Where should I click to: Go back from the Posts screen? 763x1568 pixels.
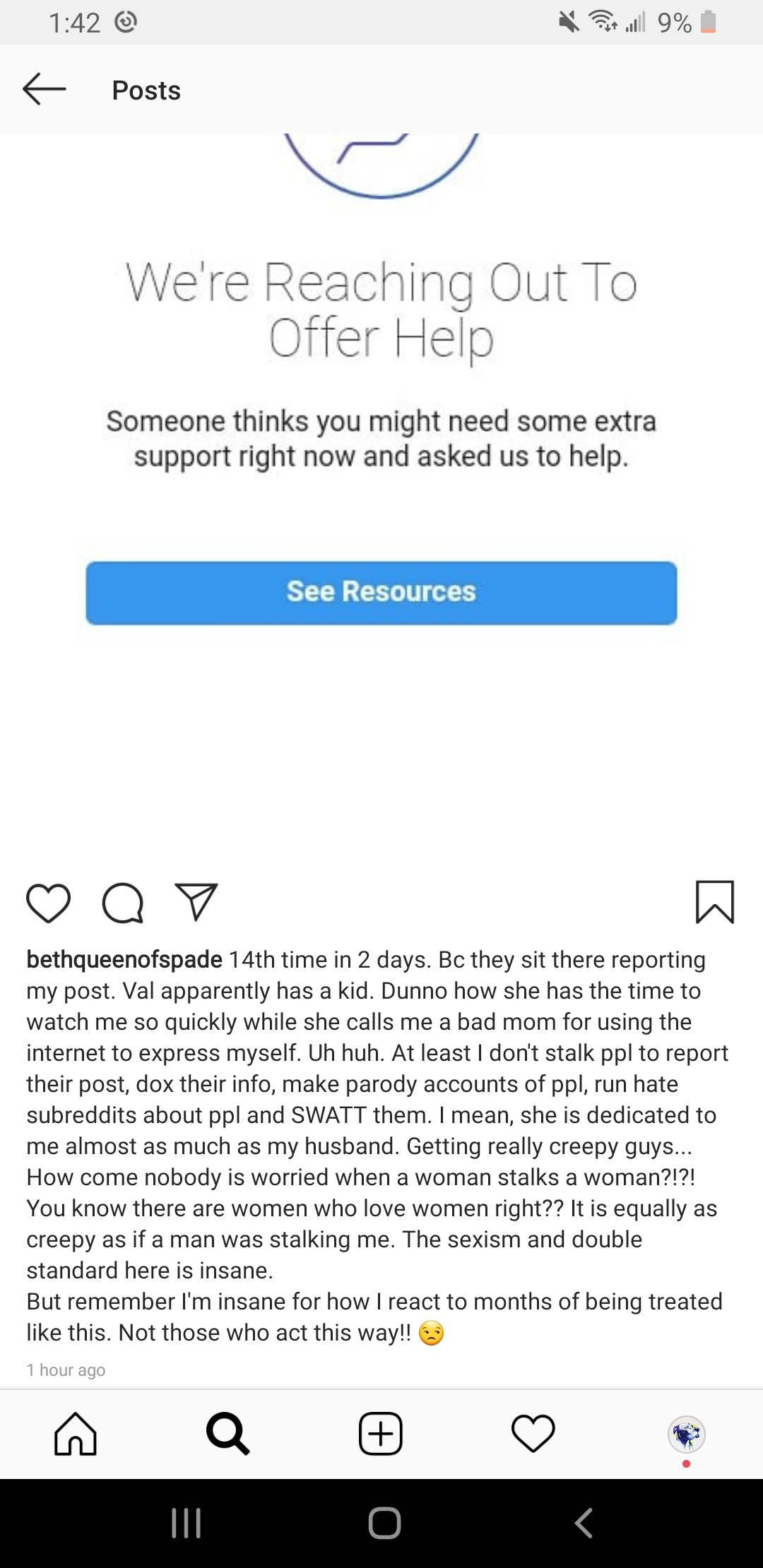coord(44,90)
